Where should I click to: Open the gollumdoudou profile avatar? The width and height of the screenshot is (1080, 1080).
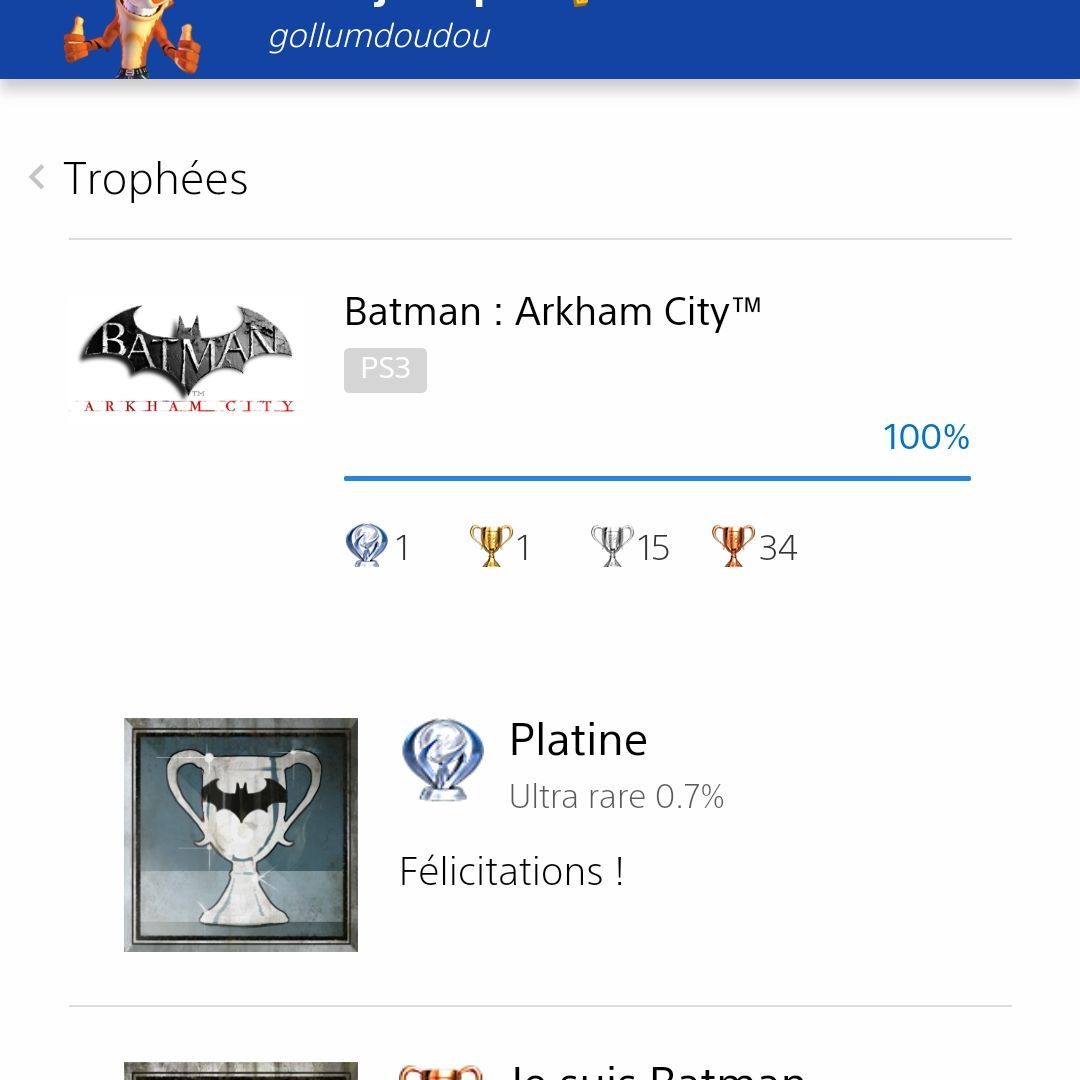[132, 38]
